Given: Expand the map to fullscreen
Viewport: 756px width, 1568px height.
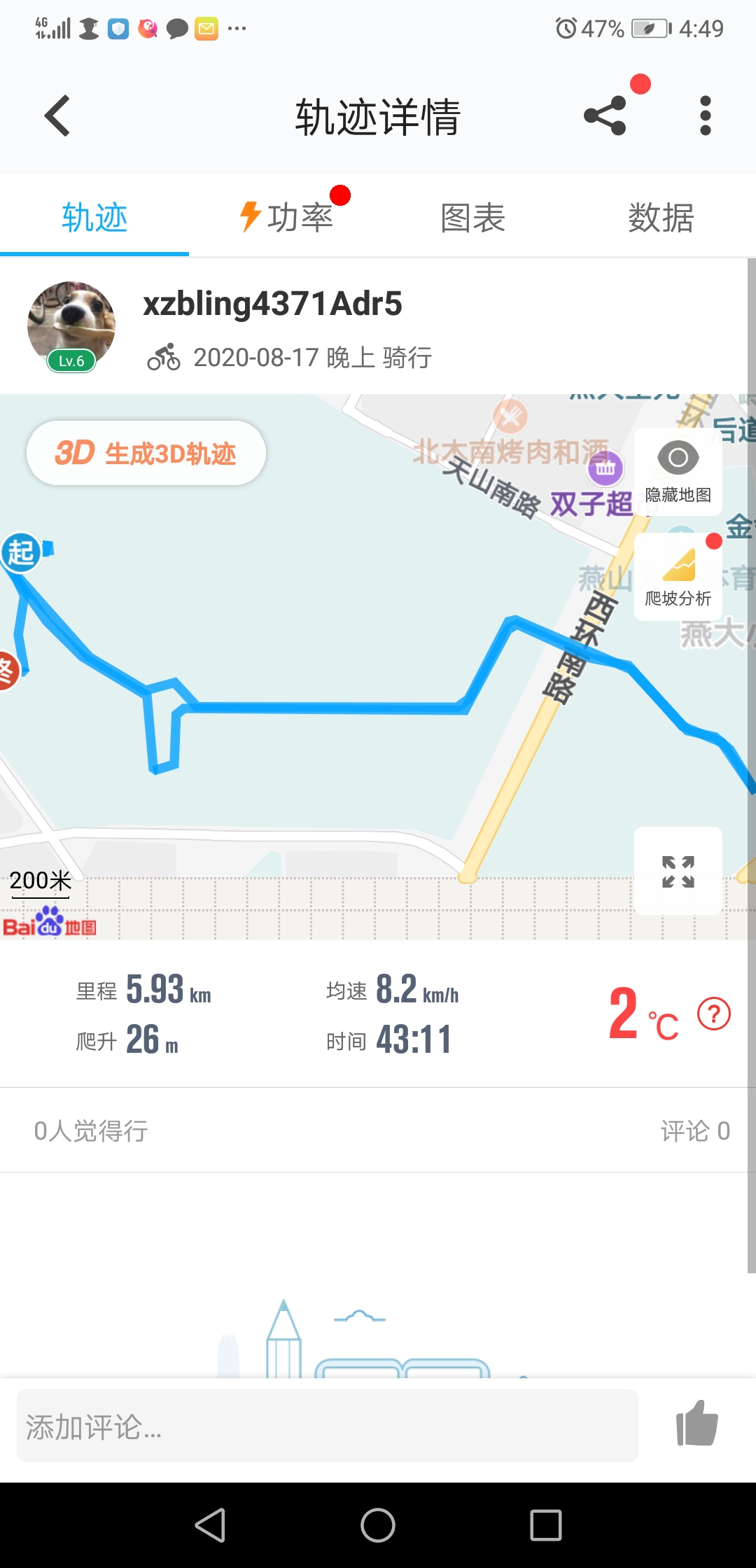Looking at the screenshot, I should [678, 871].
